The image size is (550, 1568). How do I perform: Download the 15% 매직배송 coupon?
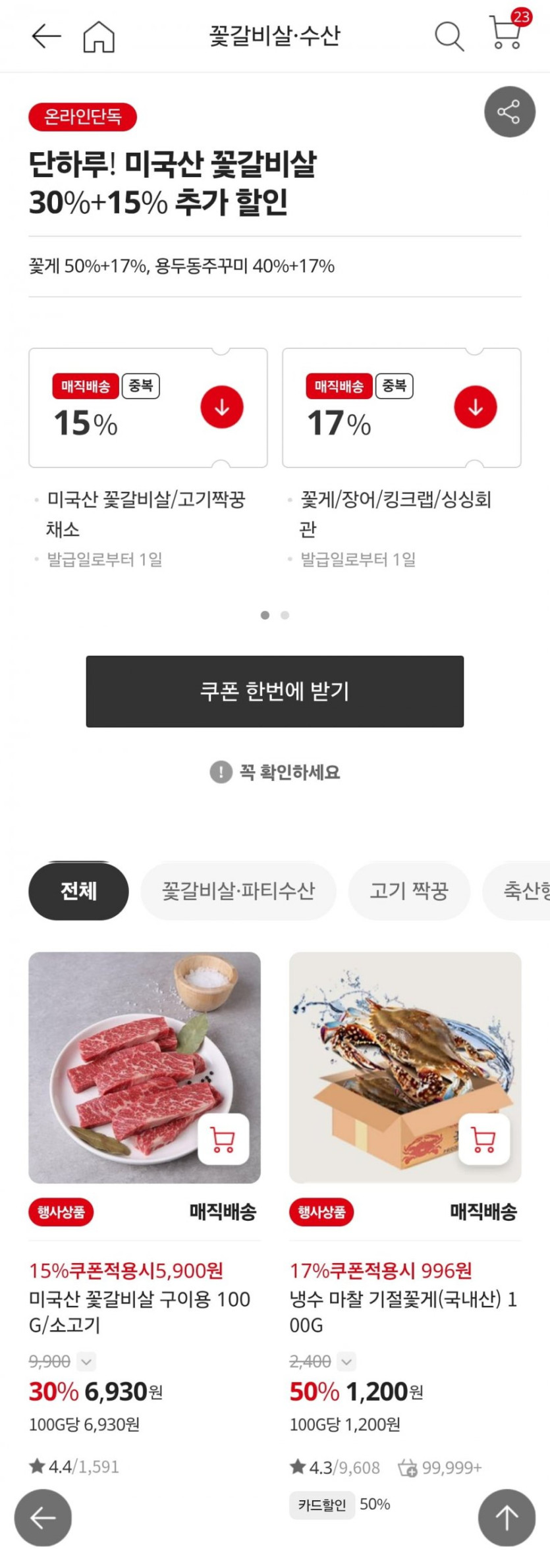222,407
